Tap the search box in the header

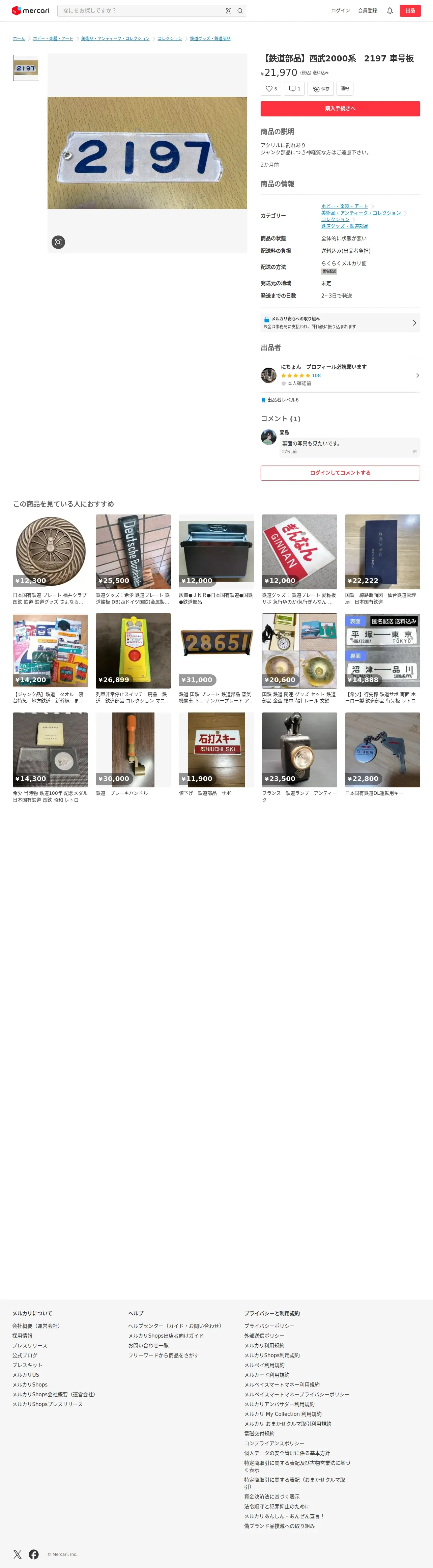pos(143,10)
